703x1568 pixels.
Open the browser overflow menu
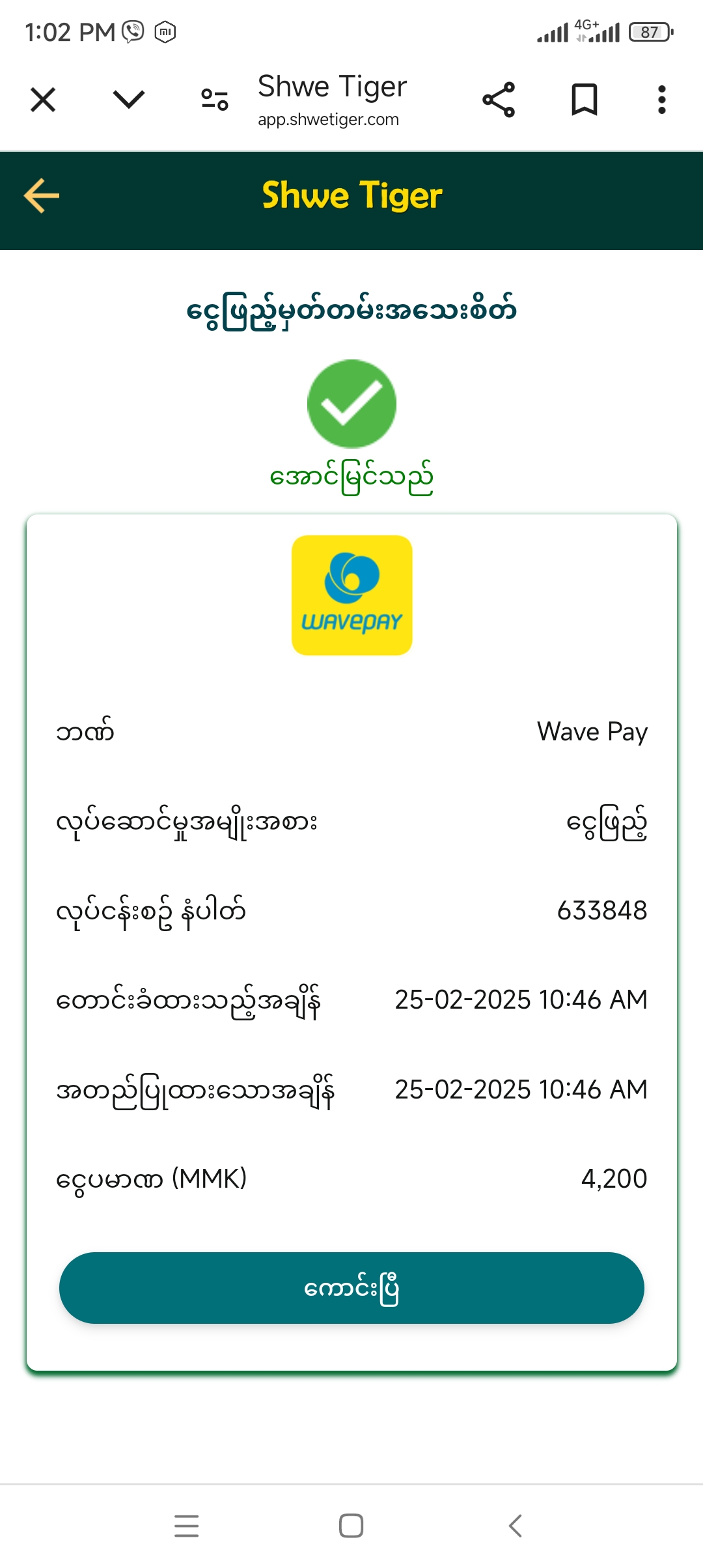pos(661,100)
